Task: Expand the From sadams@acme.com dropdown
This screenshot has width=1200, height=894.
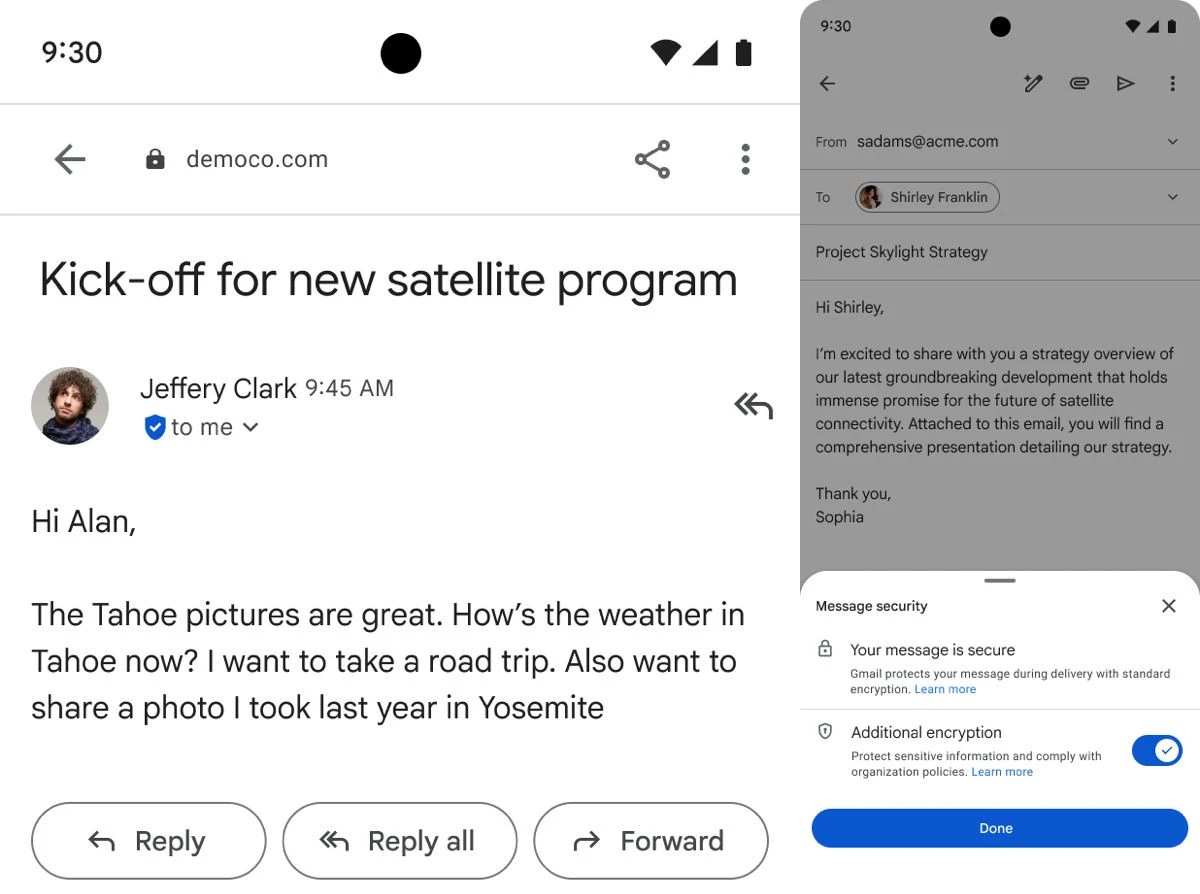Action: 1172,142
